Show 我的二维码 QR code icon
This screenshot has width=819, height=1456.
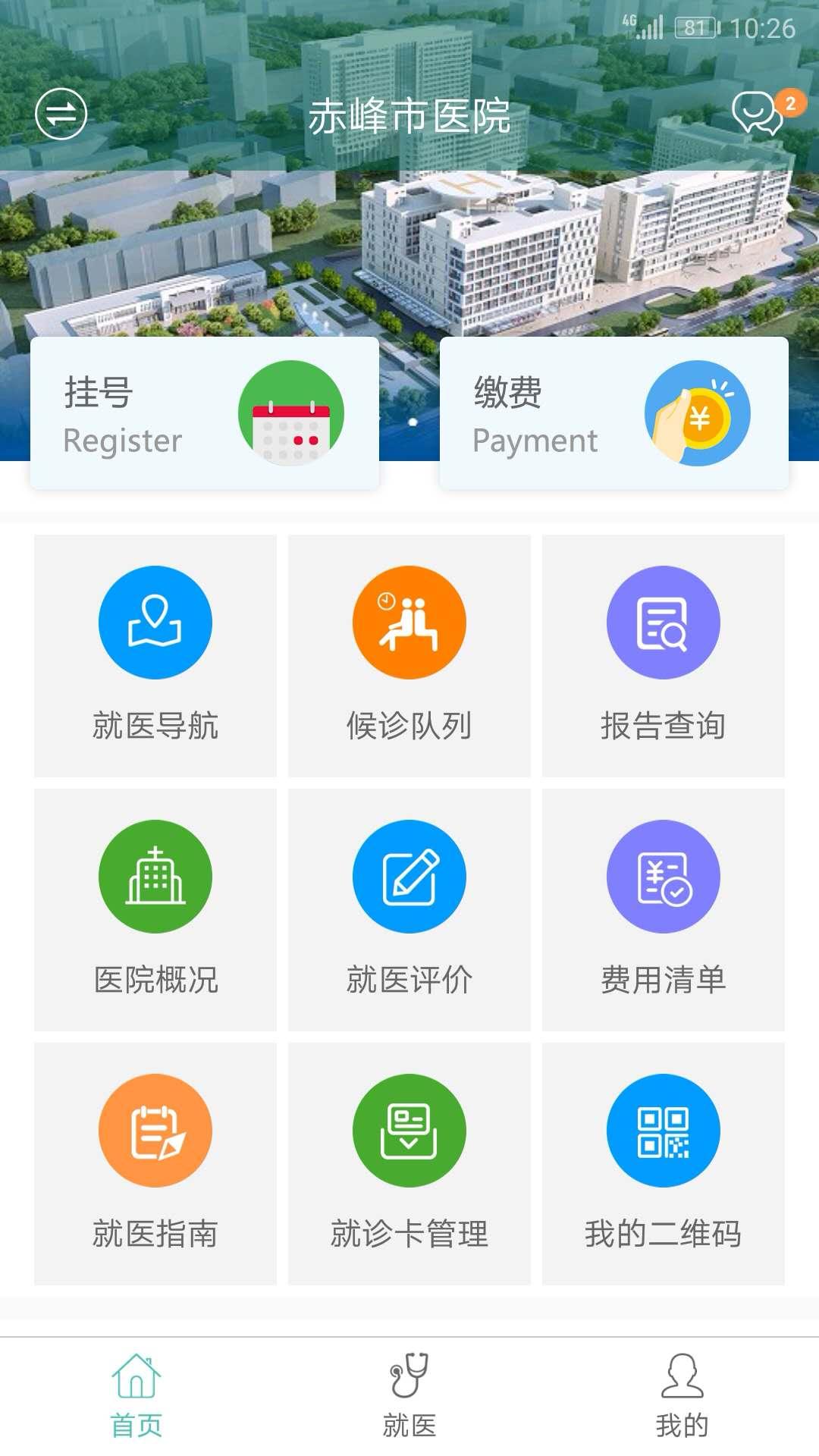[x=664, y=1130]
